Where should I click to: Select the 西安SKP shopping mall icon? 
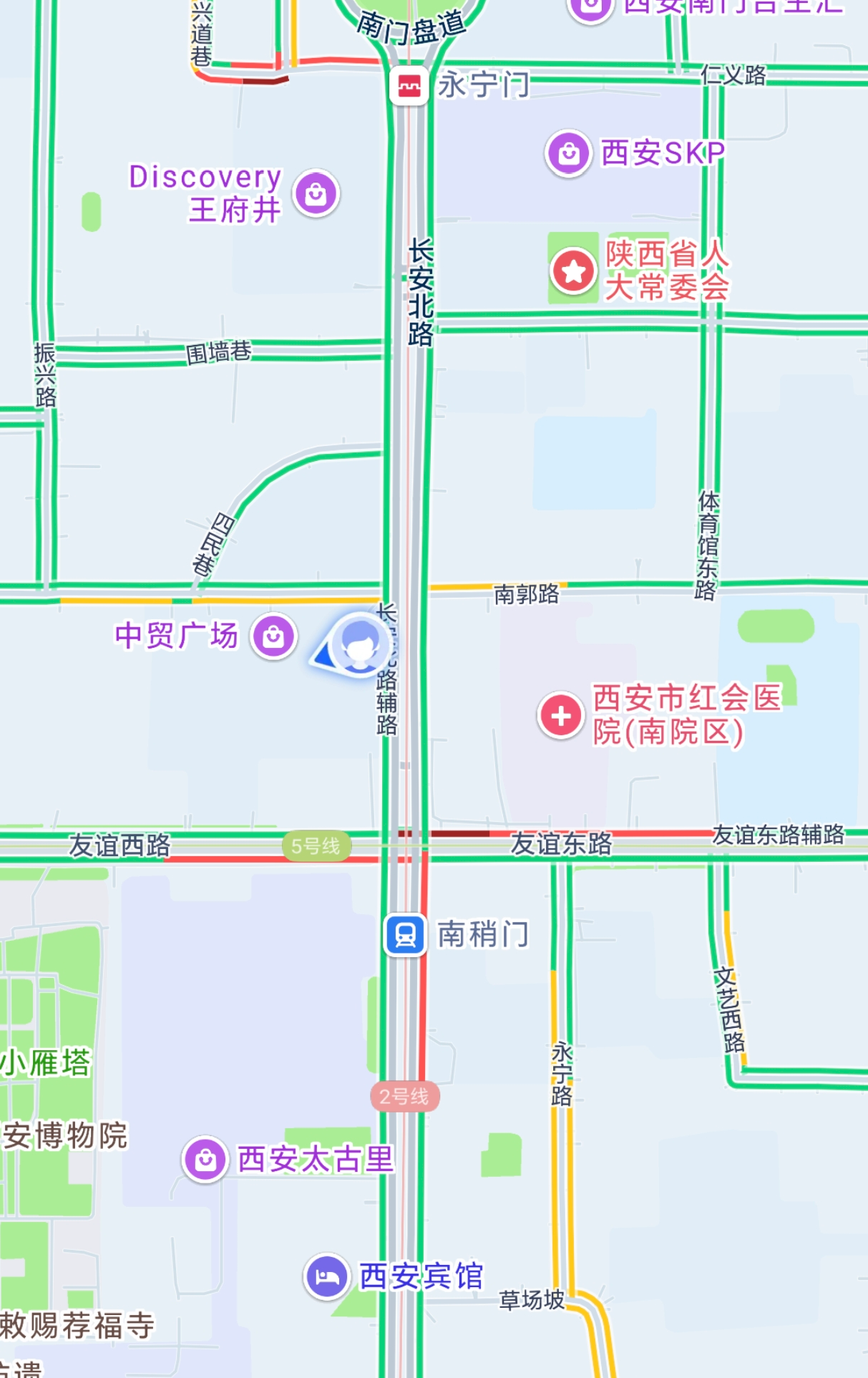[567, 151]
